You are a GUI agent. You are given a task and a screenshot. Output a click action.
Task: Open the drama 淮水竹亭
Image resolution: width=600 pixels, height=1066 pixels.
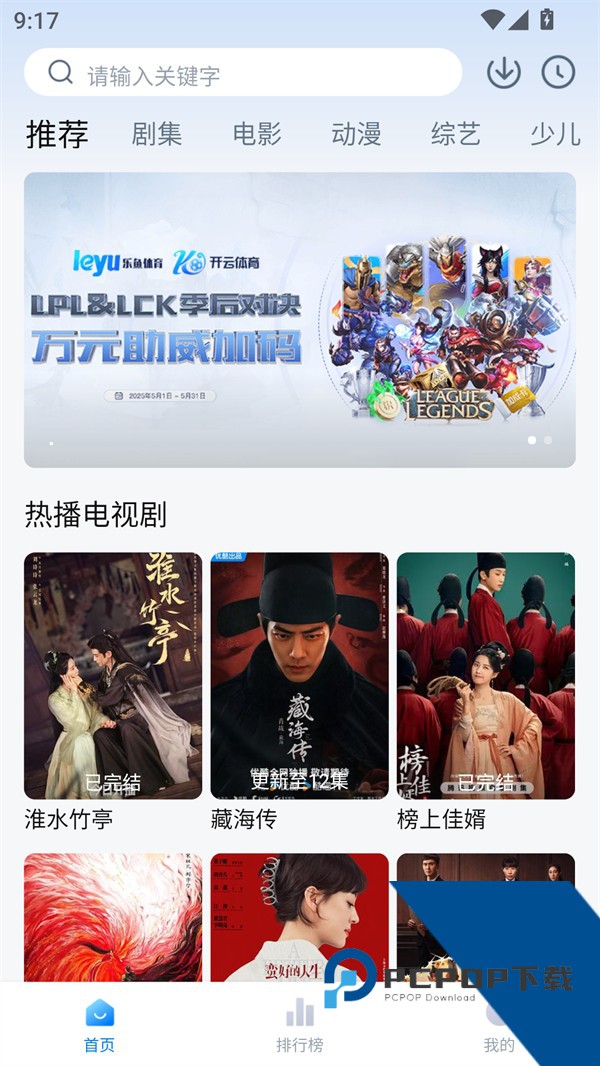[x=113, y=676]
